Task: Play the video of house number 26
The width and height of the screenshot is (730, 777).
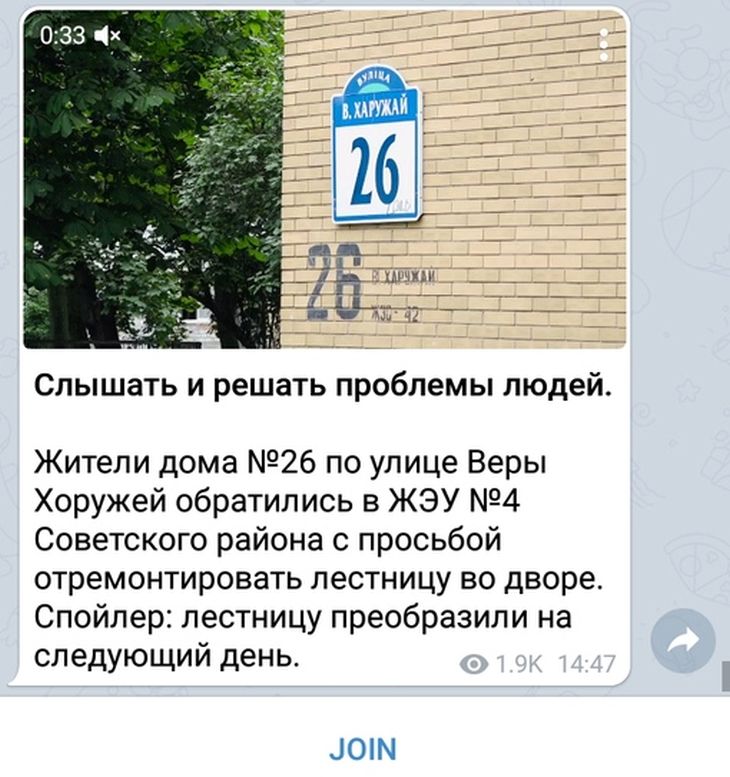Action: 325,180
